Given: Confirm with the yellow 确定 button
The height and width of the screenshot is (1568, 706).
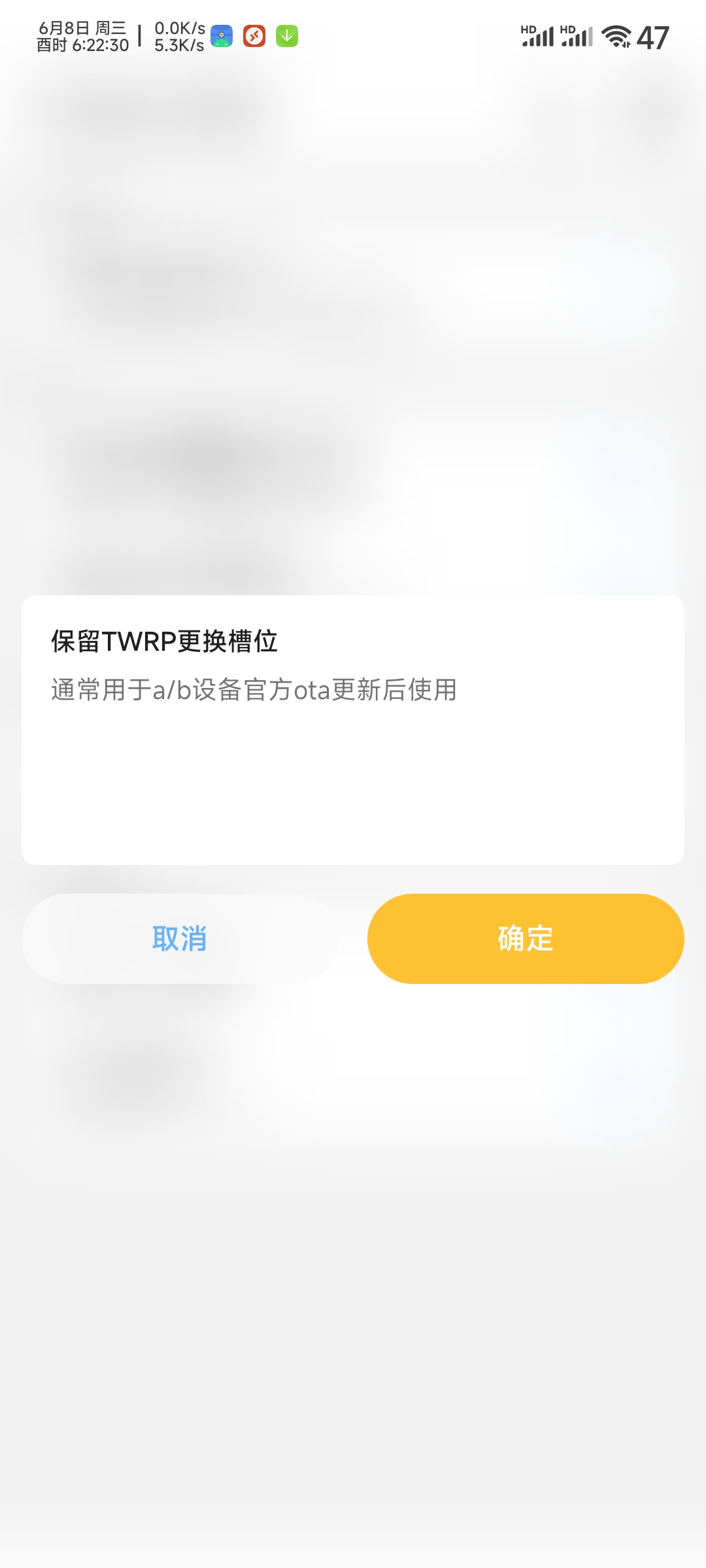Looking at the screenshot, I should tap(526, 939).
